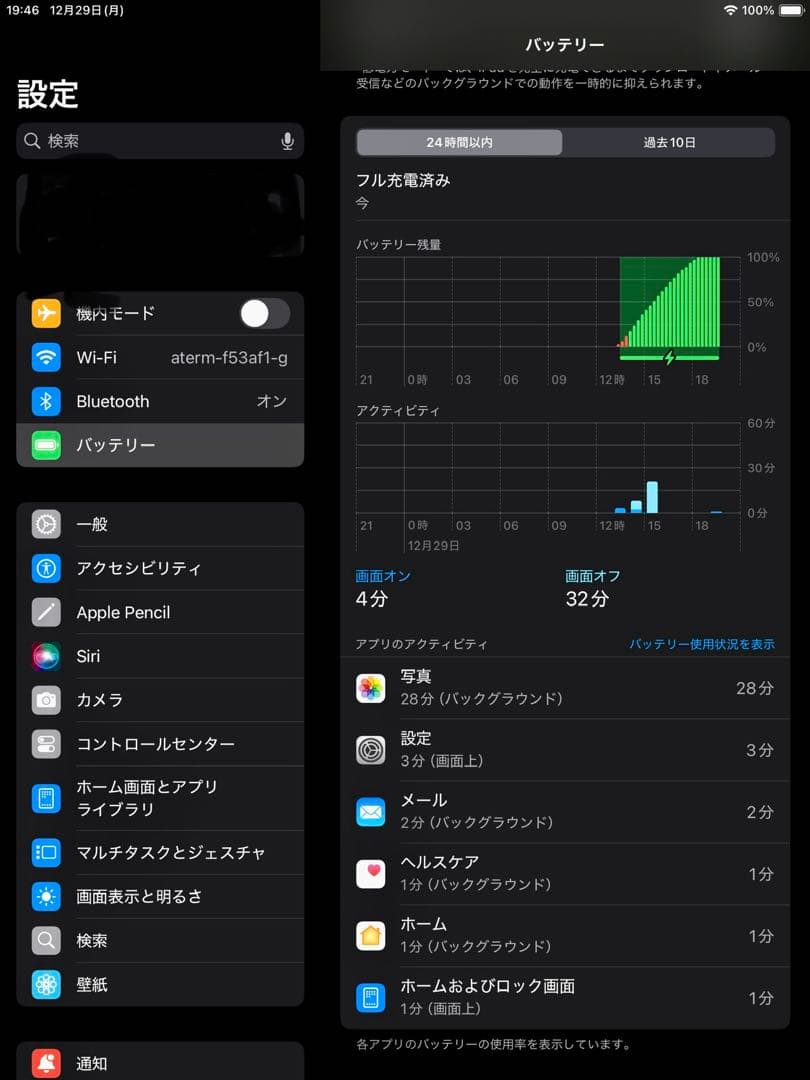Switch to the 過去10日 tab
810x1080 pixels.
[x=668, y=142]
